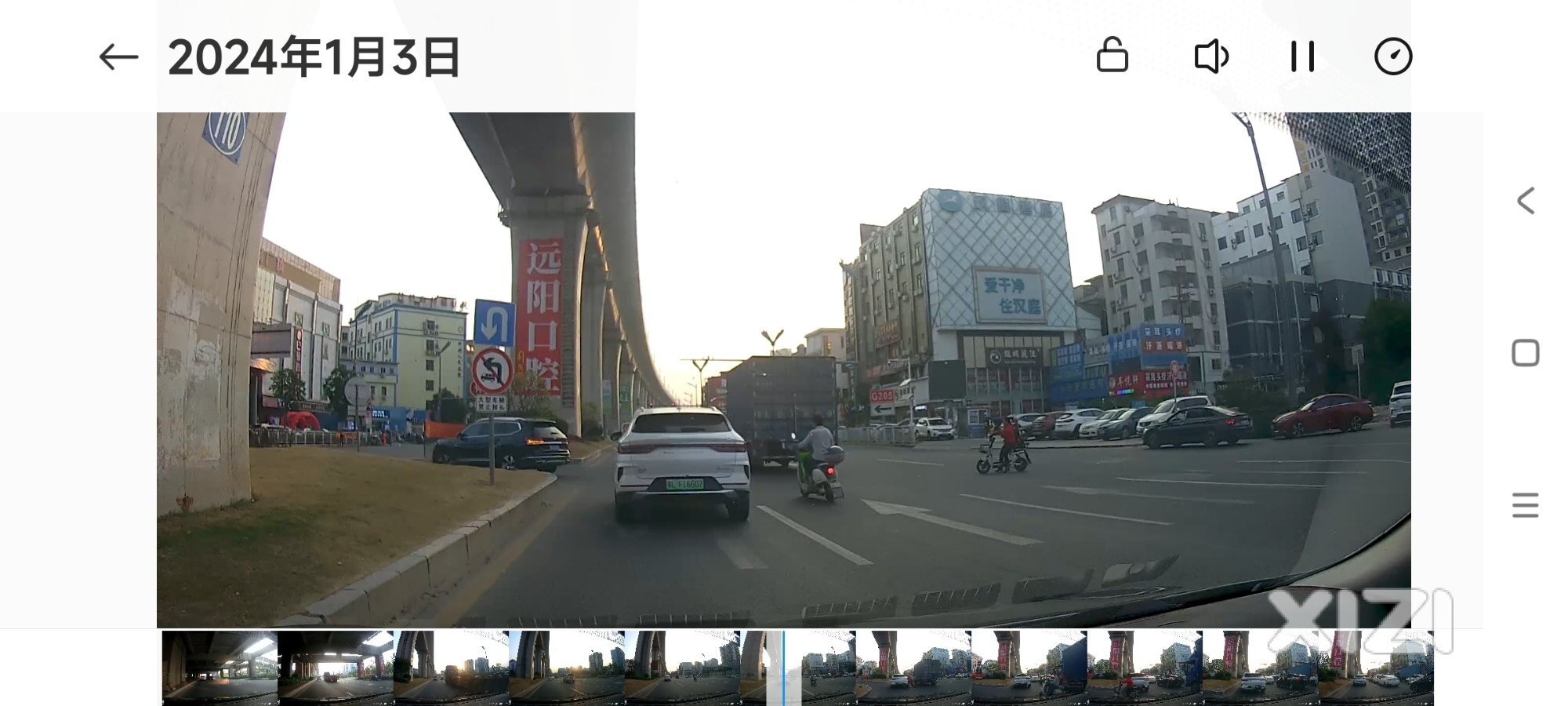The image size is (1568, 706).
Task: Open the recent apps menu
Action: (x=1525, y=505)
